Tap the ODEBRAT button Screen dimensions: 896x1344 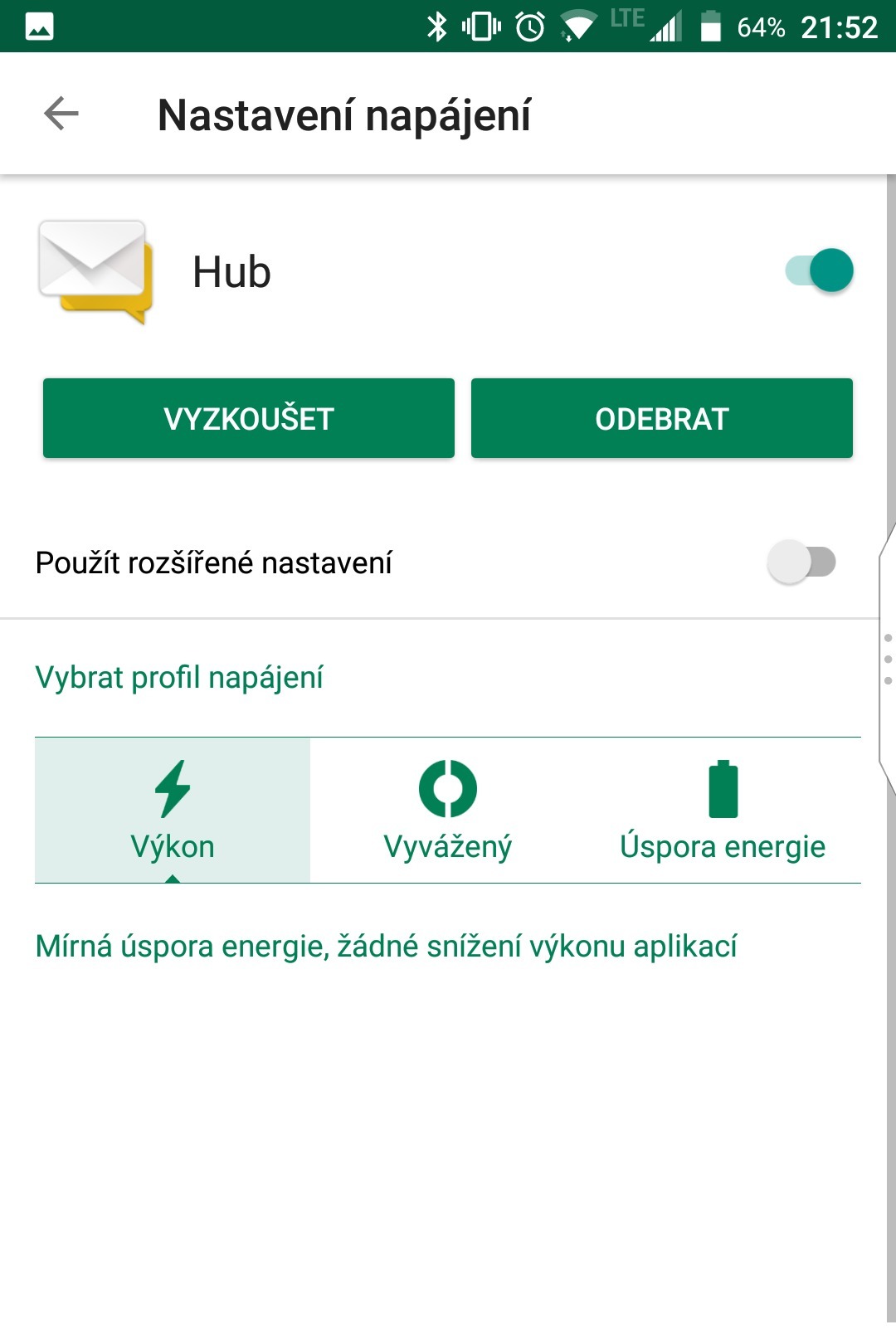(x=661, y=418)
